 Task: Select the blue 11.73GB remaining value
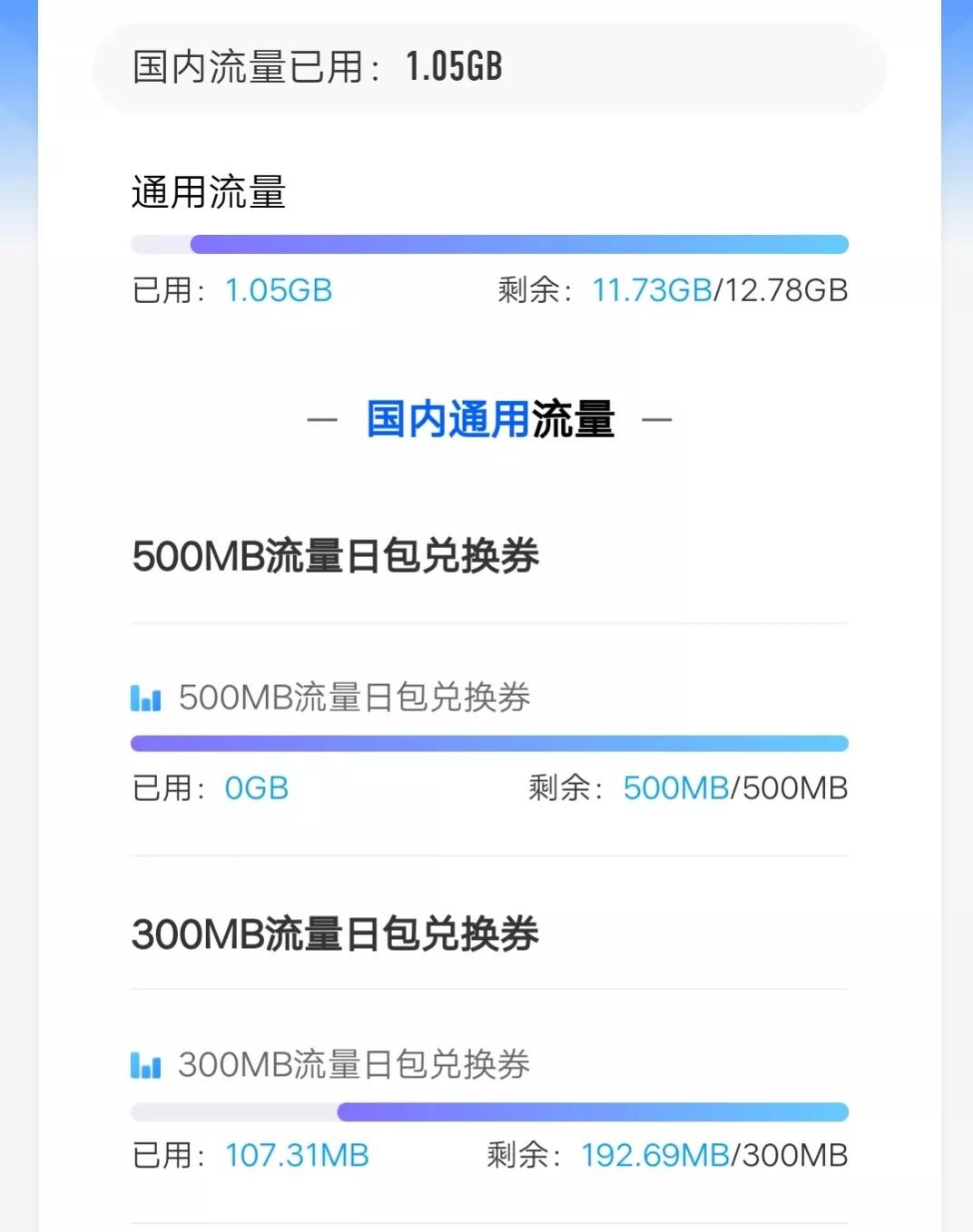coord(650,290)
